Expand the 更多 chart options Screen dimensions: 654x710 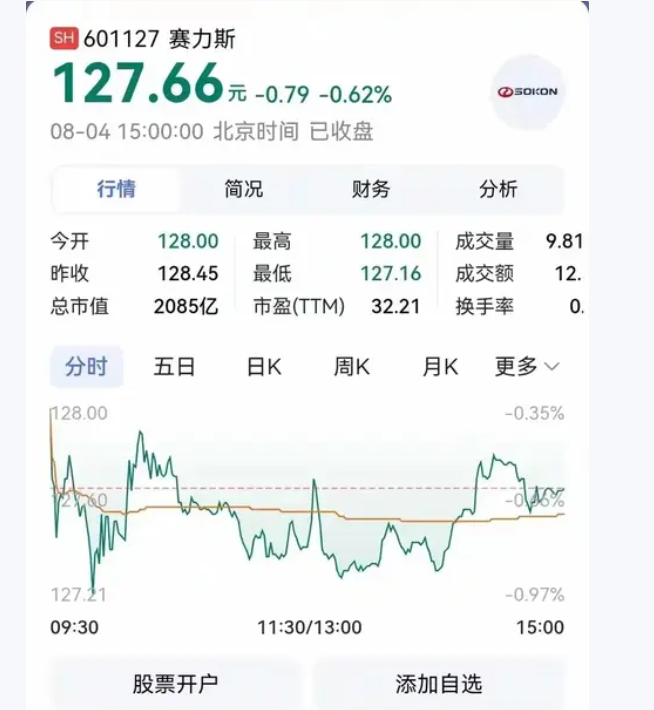tap(526, 367)
